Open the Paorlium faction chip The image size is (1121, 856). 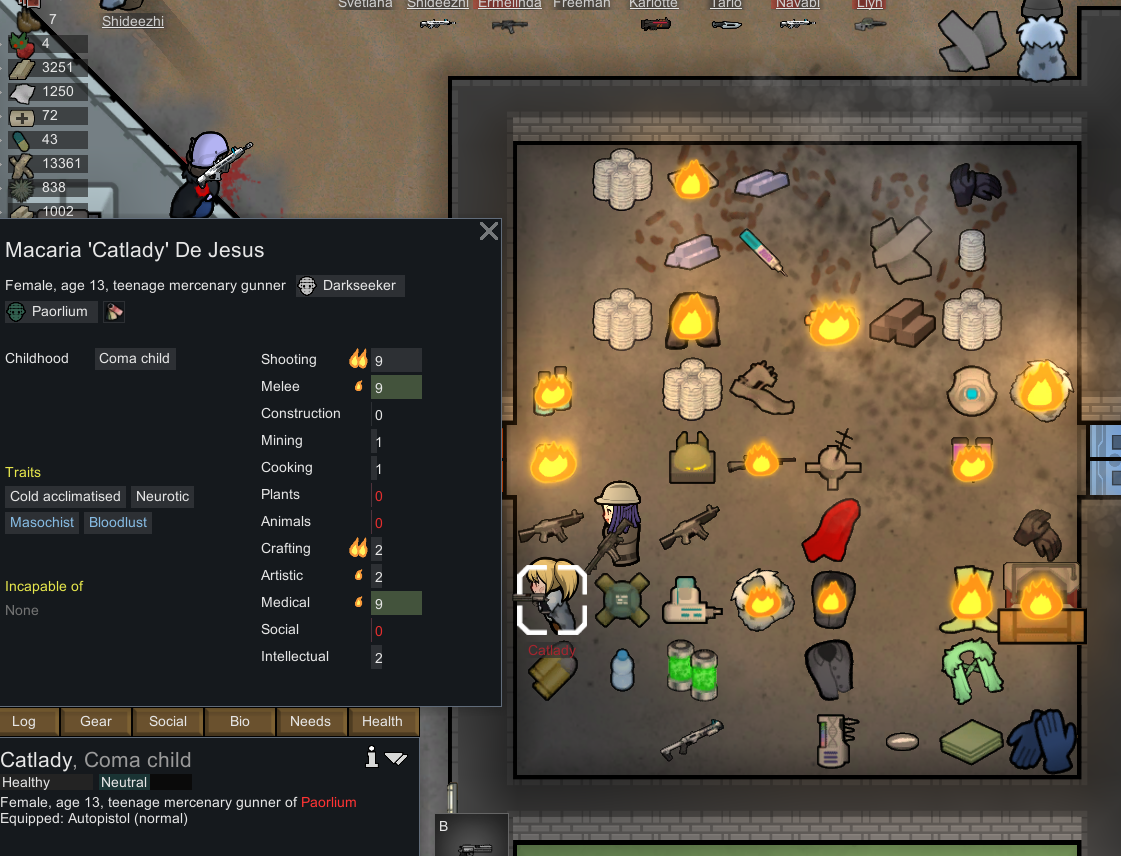[x=52, y=312]
